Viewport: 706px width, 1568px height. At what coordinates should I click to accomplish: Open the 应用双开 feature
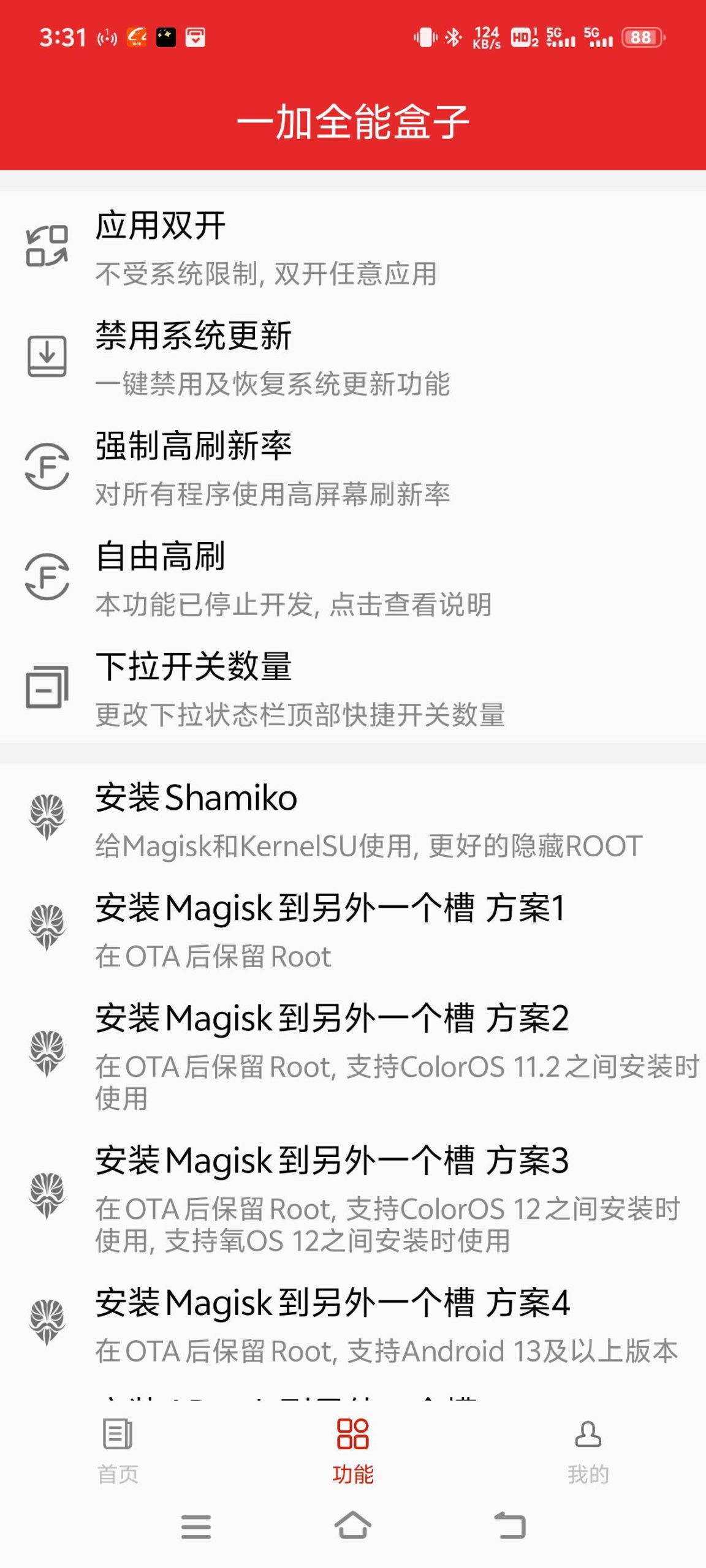coord(353,246)
